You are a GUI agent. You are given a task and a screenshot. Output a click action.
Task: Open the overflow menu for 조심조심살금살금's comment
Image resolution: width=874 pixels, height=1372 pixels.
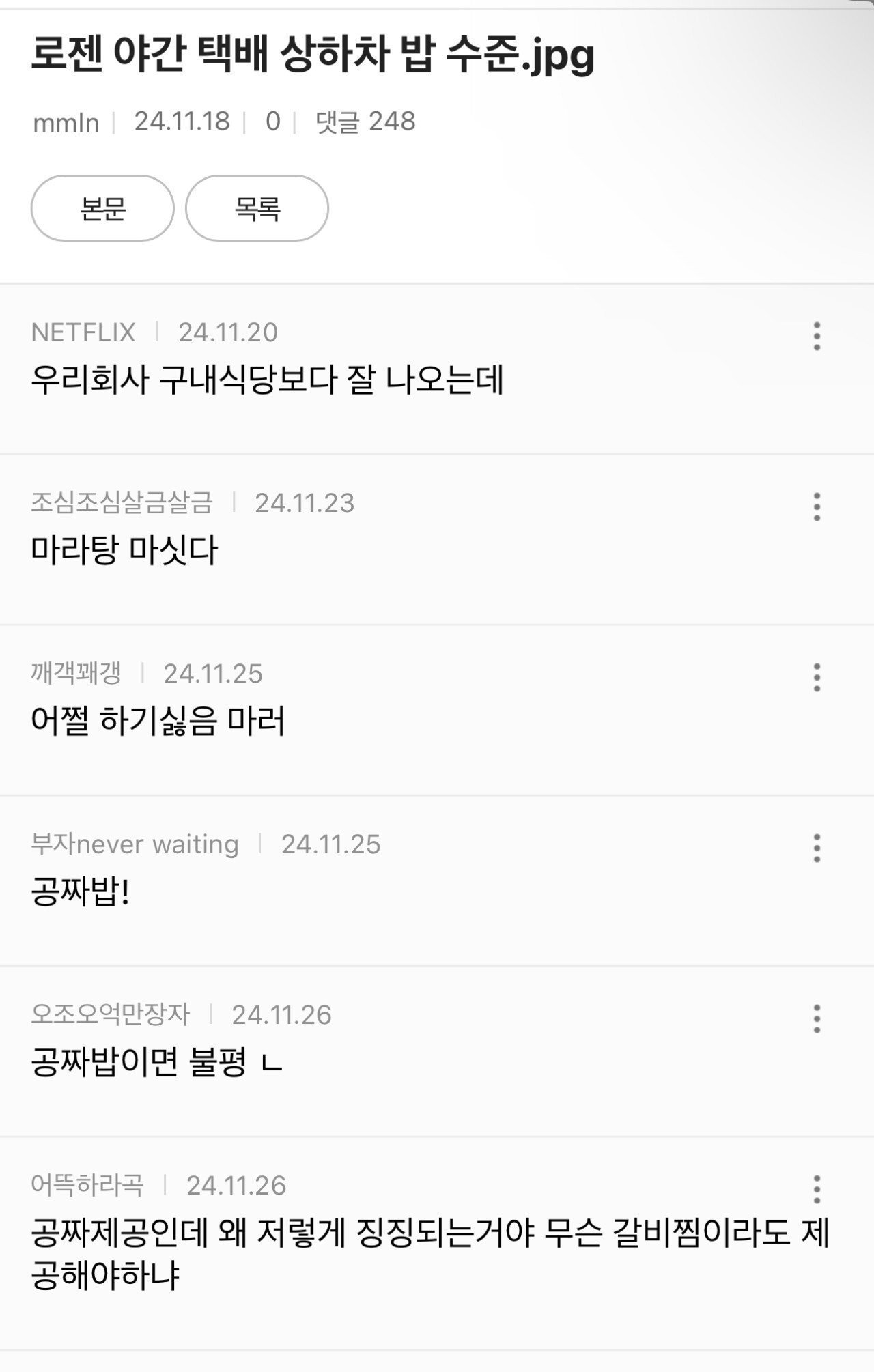click(x=817, y=506)
